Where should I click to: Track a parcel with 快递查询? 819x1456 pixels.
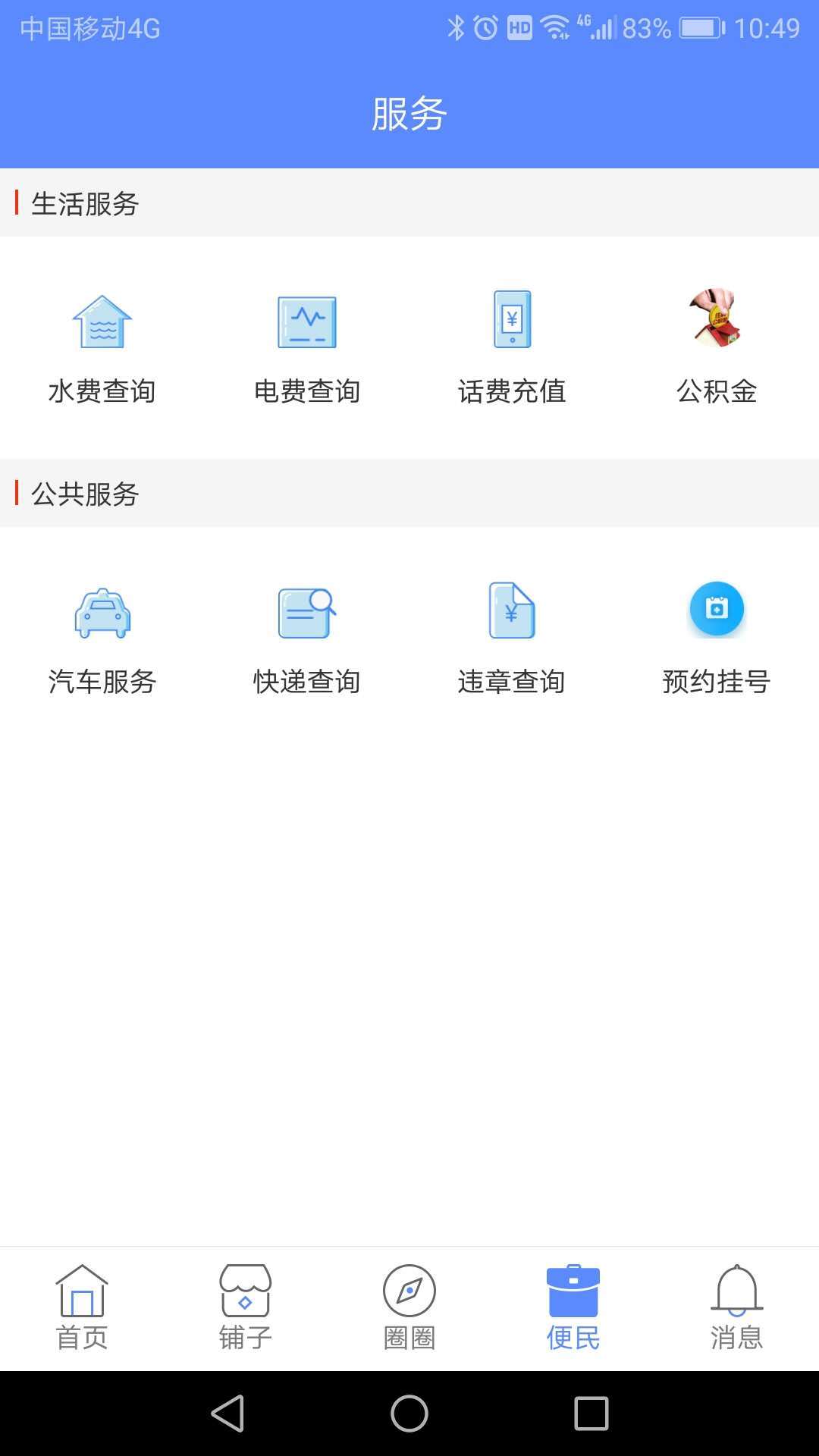pos(307,637)
